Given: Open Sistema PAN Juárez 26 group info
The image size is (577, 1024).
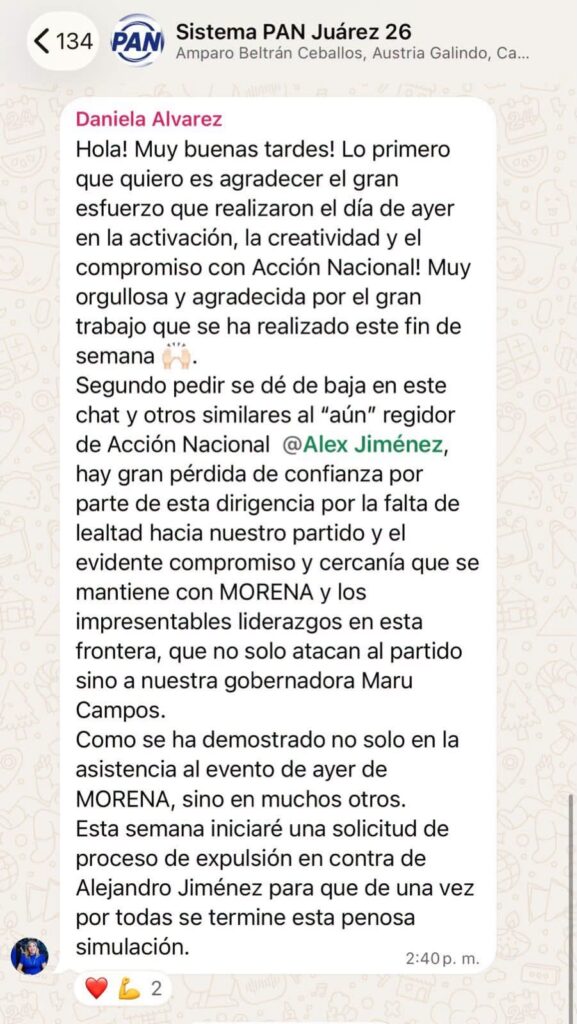Looking at the screenshot, I should pyautogui.click(x=352, y=41).
